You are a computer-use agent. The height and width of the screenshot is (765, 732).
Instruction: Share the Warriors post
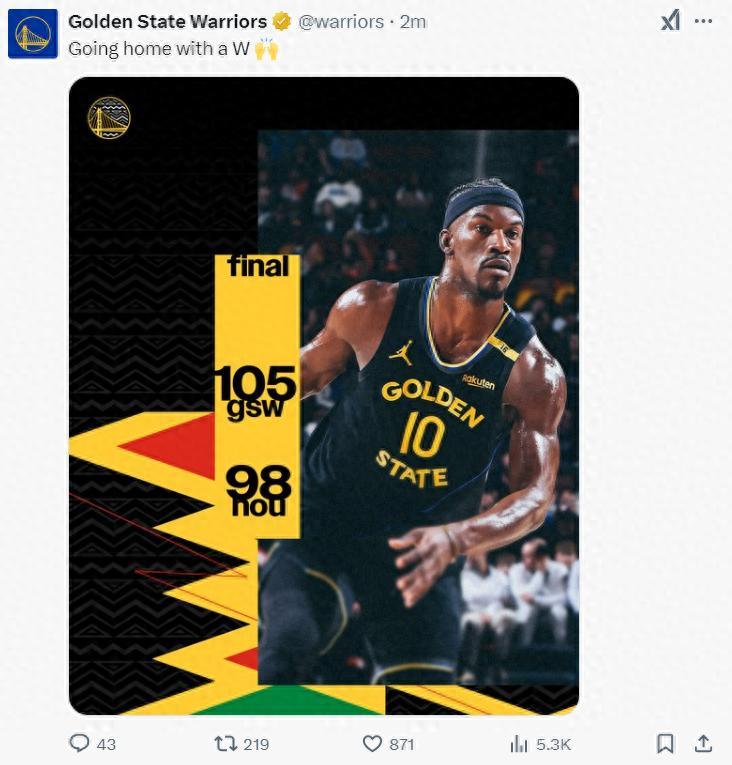[x=703, y=743]
